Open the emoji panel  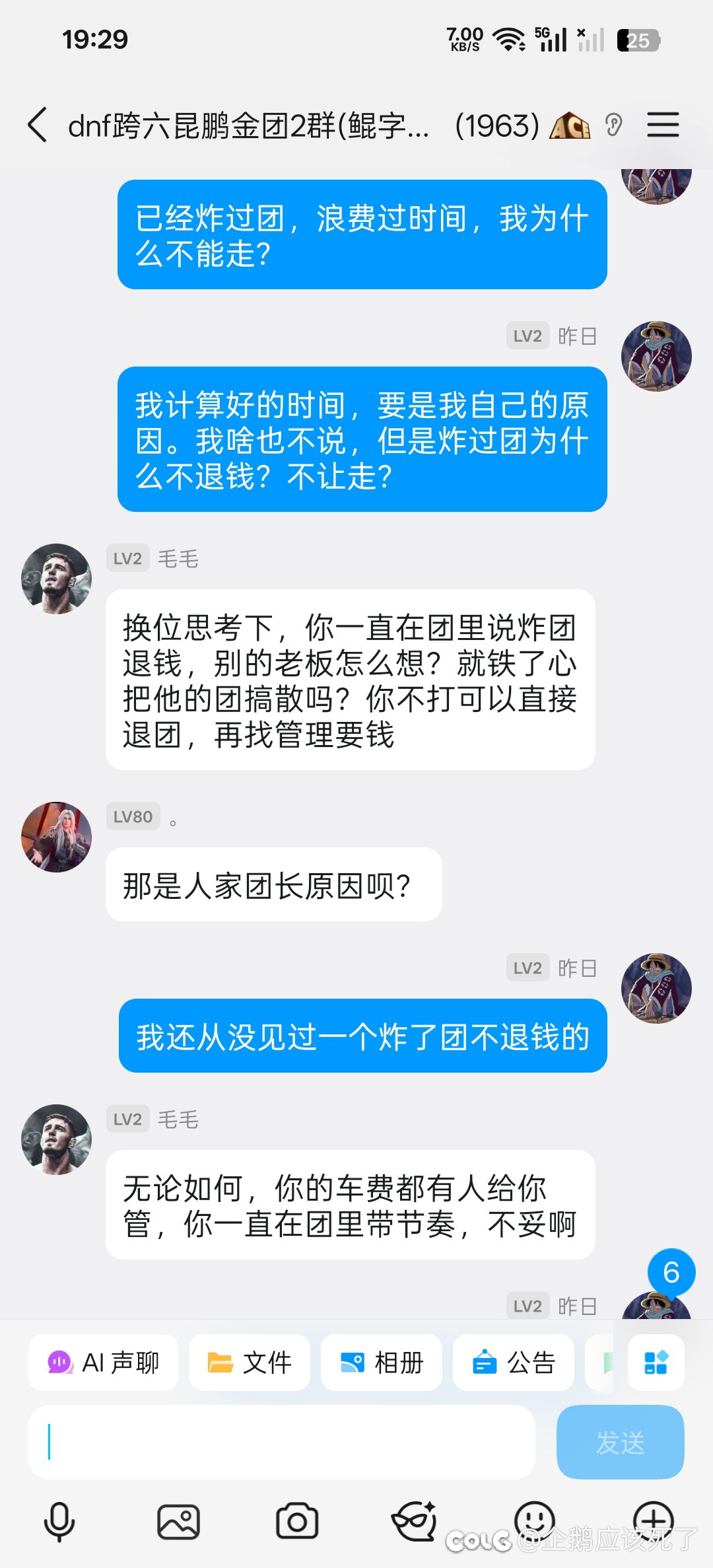coord(534,1520)
